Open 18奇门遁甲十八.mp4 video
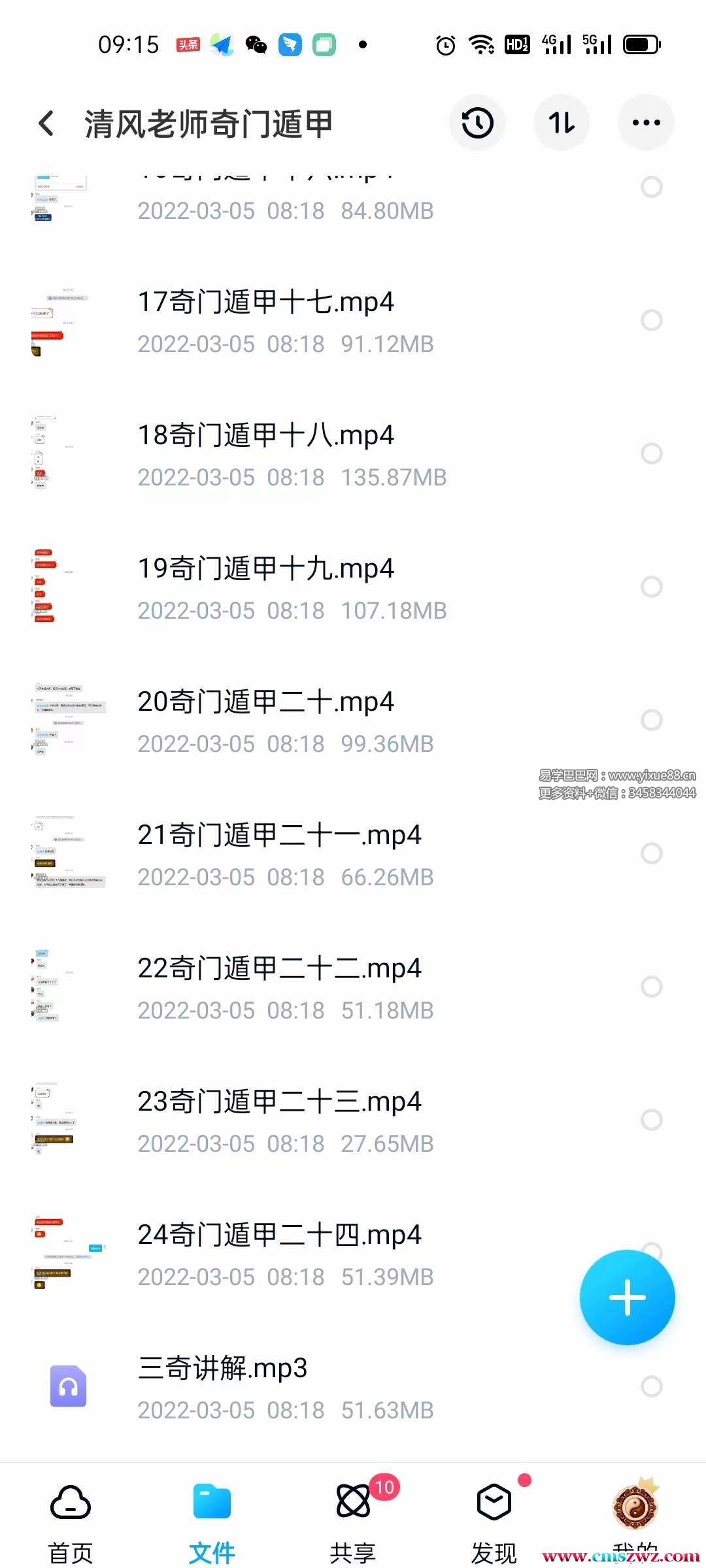706x1568 pixels. pyautogui.click(x=265, y=436)
